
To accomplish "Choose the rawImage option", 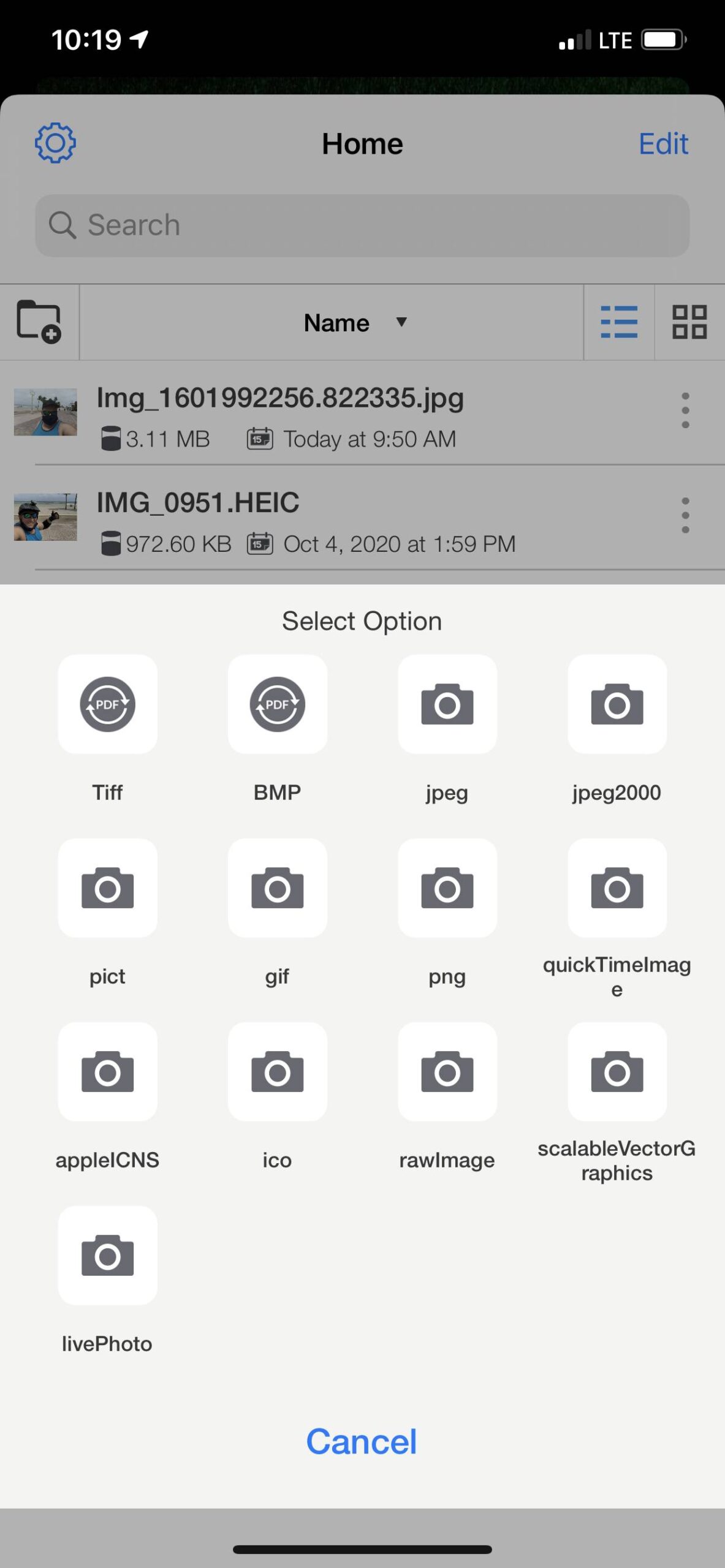I will click(447, 1072).
